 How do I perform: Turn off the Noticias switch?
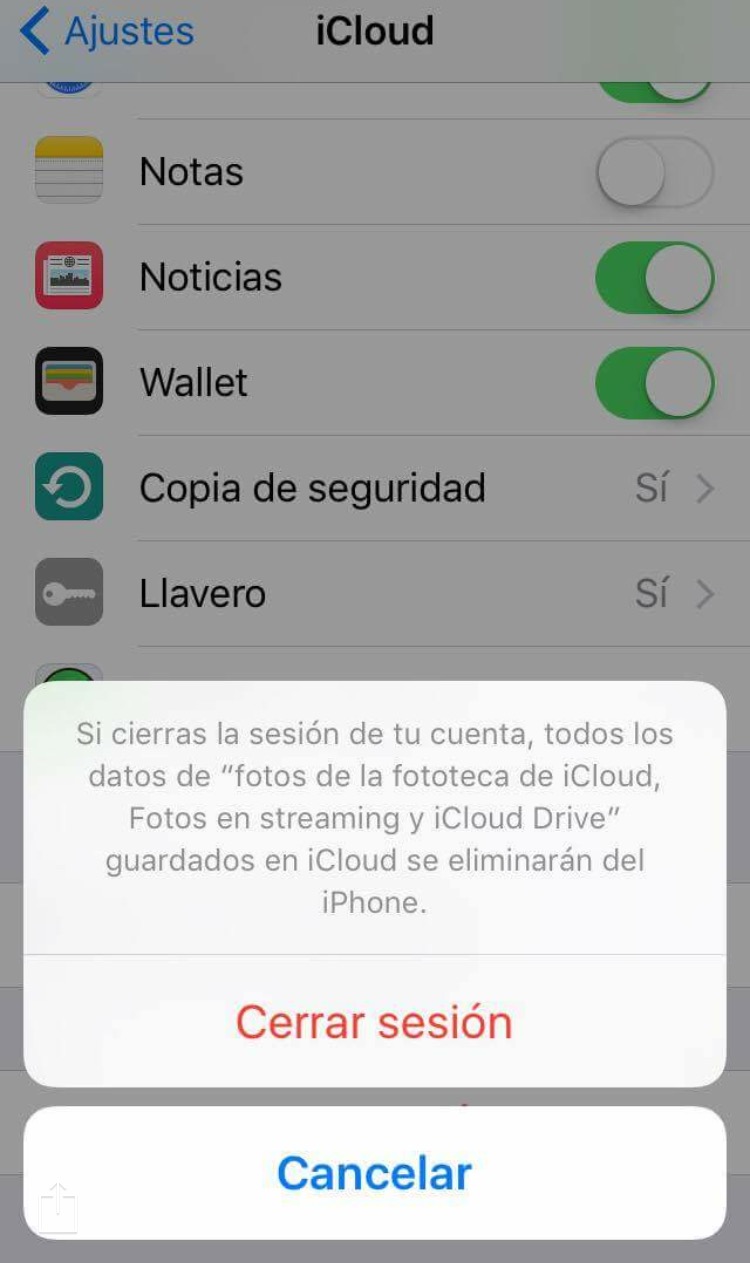click(x=654, y=277)
